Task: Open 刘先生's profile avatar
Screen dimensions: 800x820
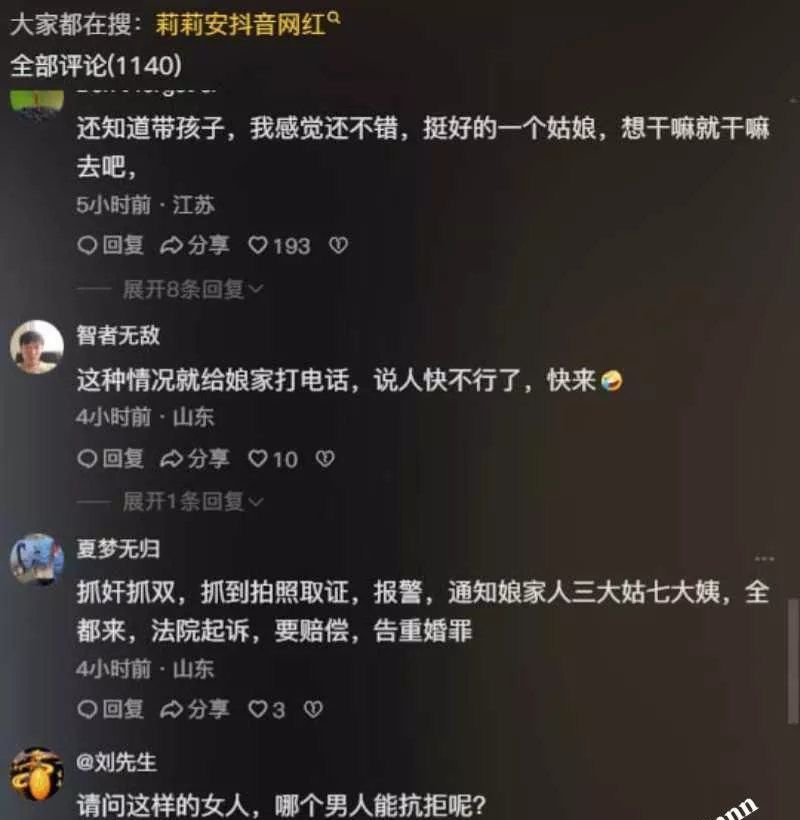Action: [x=37, y=773]
